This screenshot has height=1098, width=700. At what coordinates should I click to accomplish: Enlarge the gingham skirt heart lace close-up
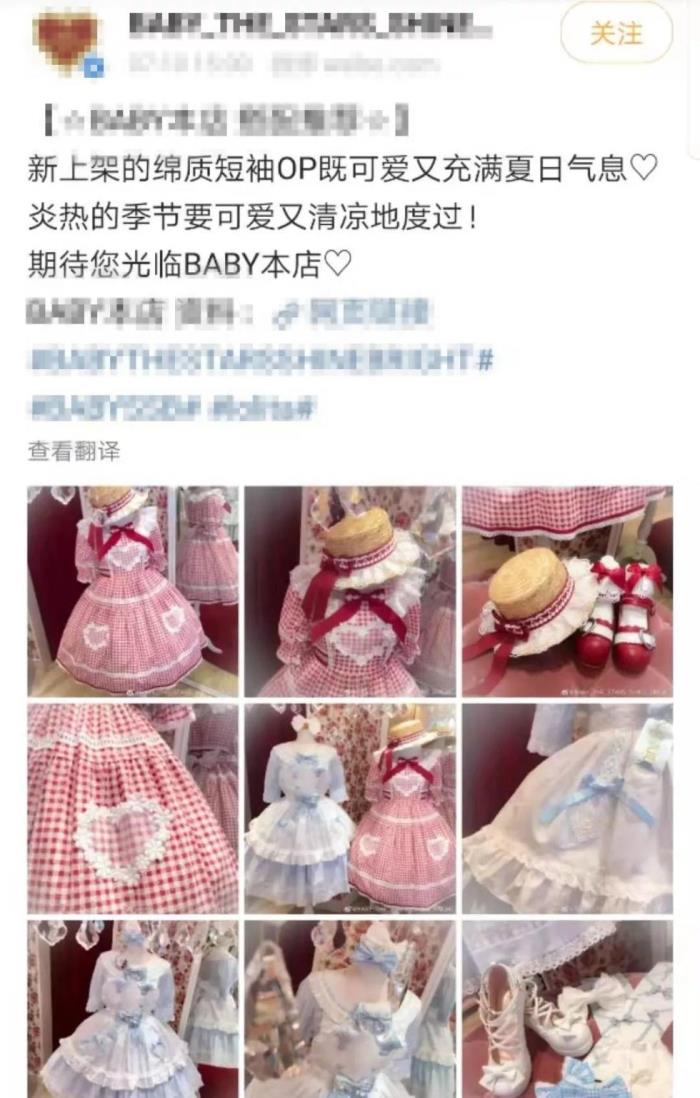(133, 808)
